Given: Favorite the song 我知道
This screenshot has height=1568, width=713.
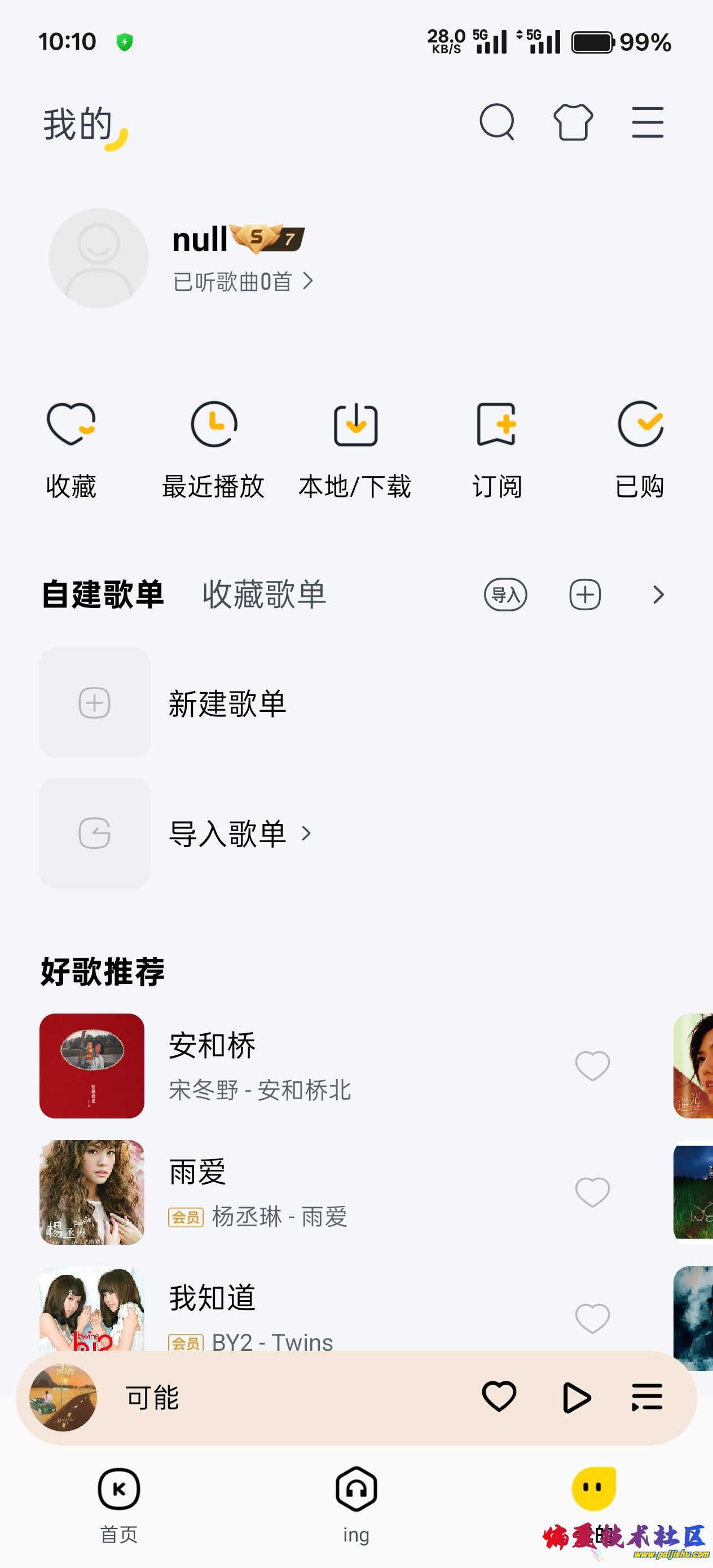Looking at the screenshot, I should (592, 1318).
